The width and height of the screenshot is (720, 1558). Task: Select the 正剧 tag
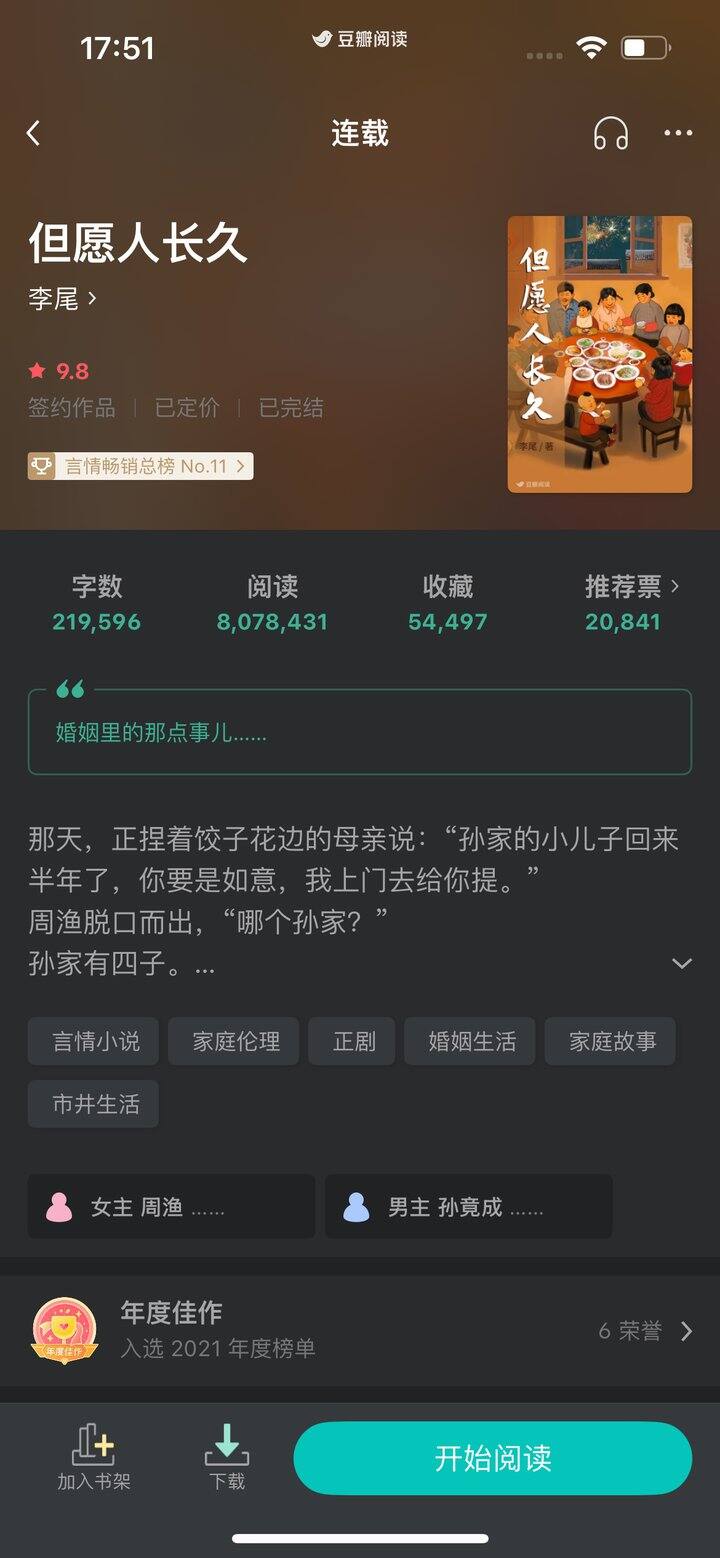354,1041
